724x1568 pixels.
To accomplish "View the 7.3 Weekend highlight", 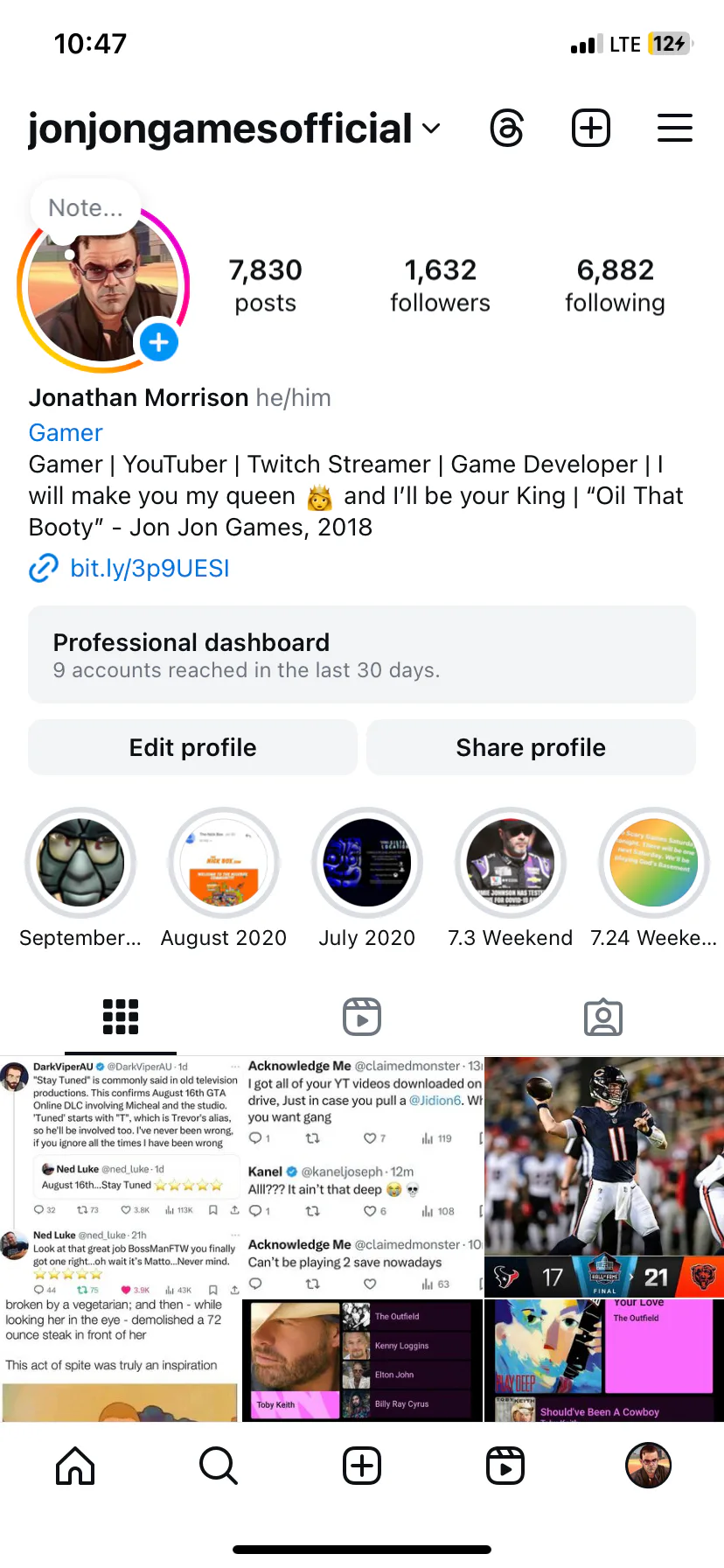I will point(511,864).
